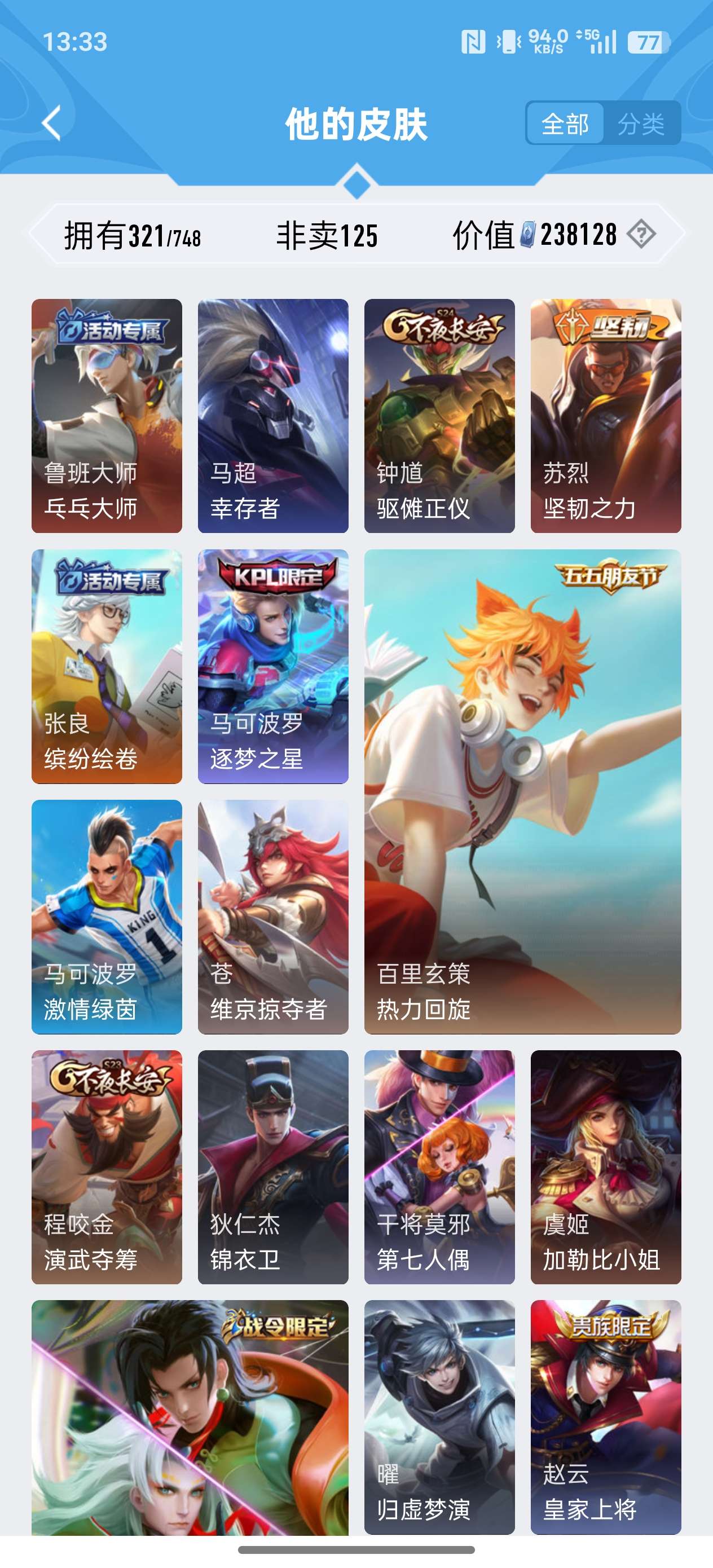This screenshot has height=1568, width=713.
Task: View 马可波罗 激情绿茵 skin
Action: [x=107, y=917]
